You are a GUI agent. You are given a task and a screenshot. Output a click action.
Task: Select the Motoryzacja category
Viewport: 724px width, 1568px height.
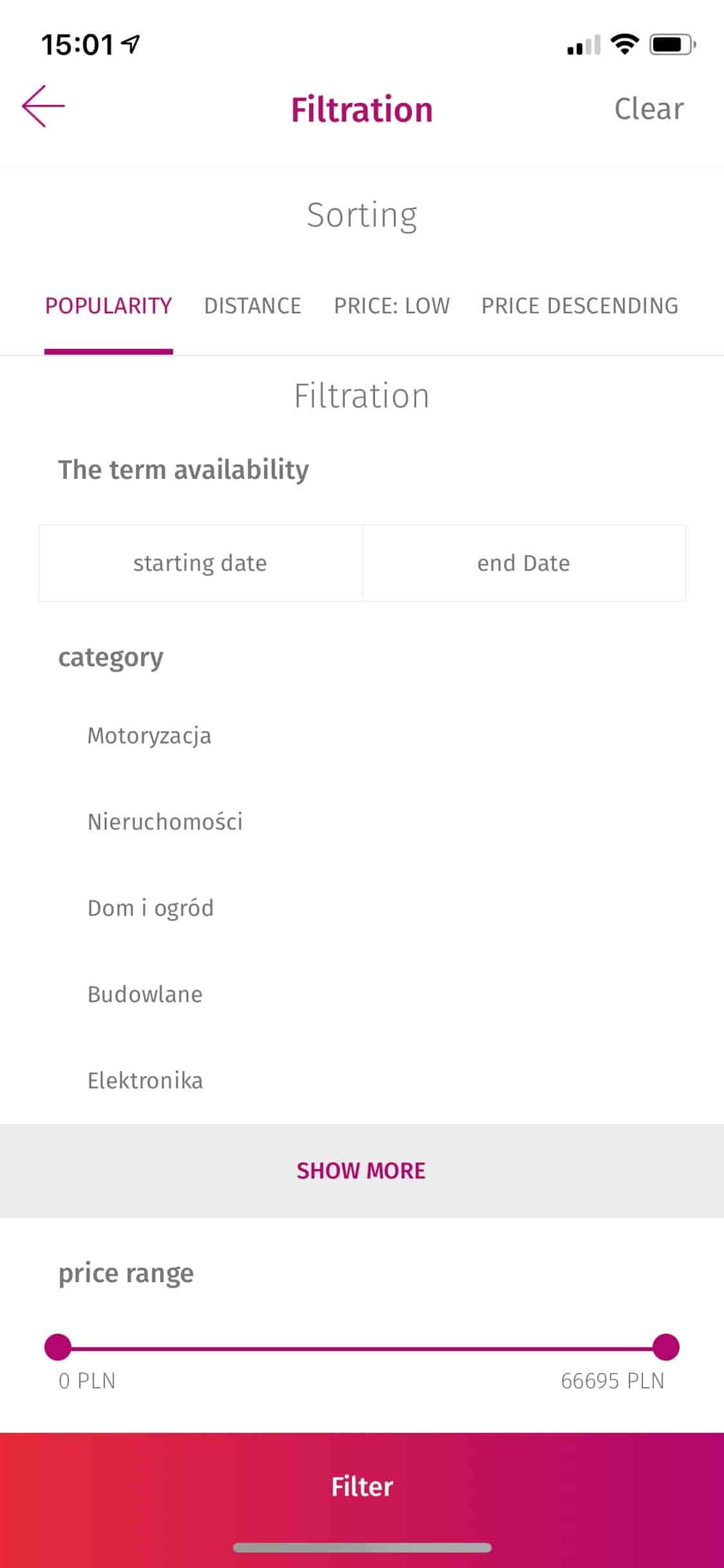coord(149,736)
